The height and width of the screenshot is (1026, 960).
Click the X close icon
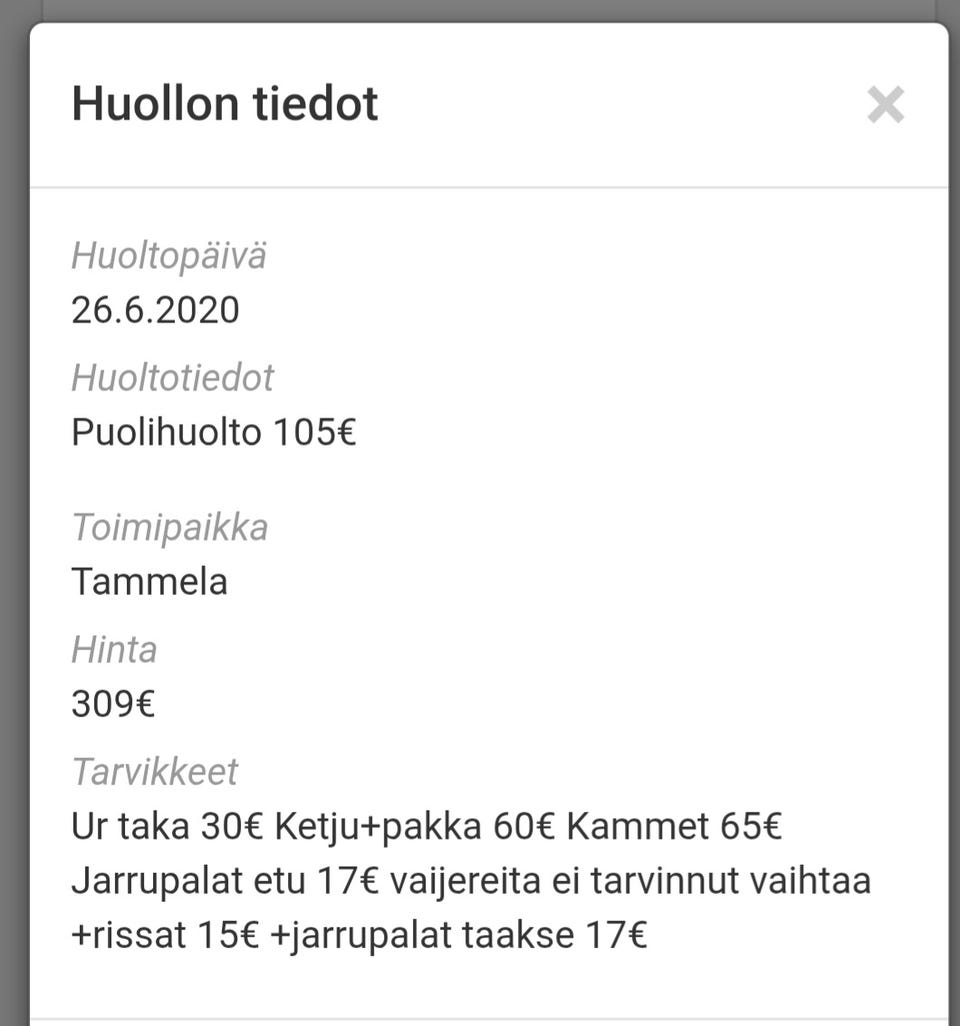point(884,104)
